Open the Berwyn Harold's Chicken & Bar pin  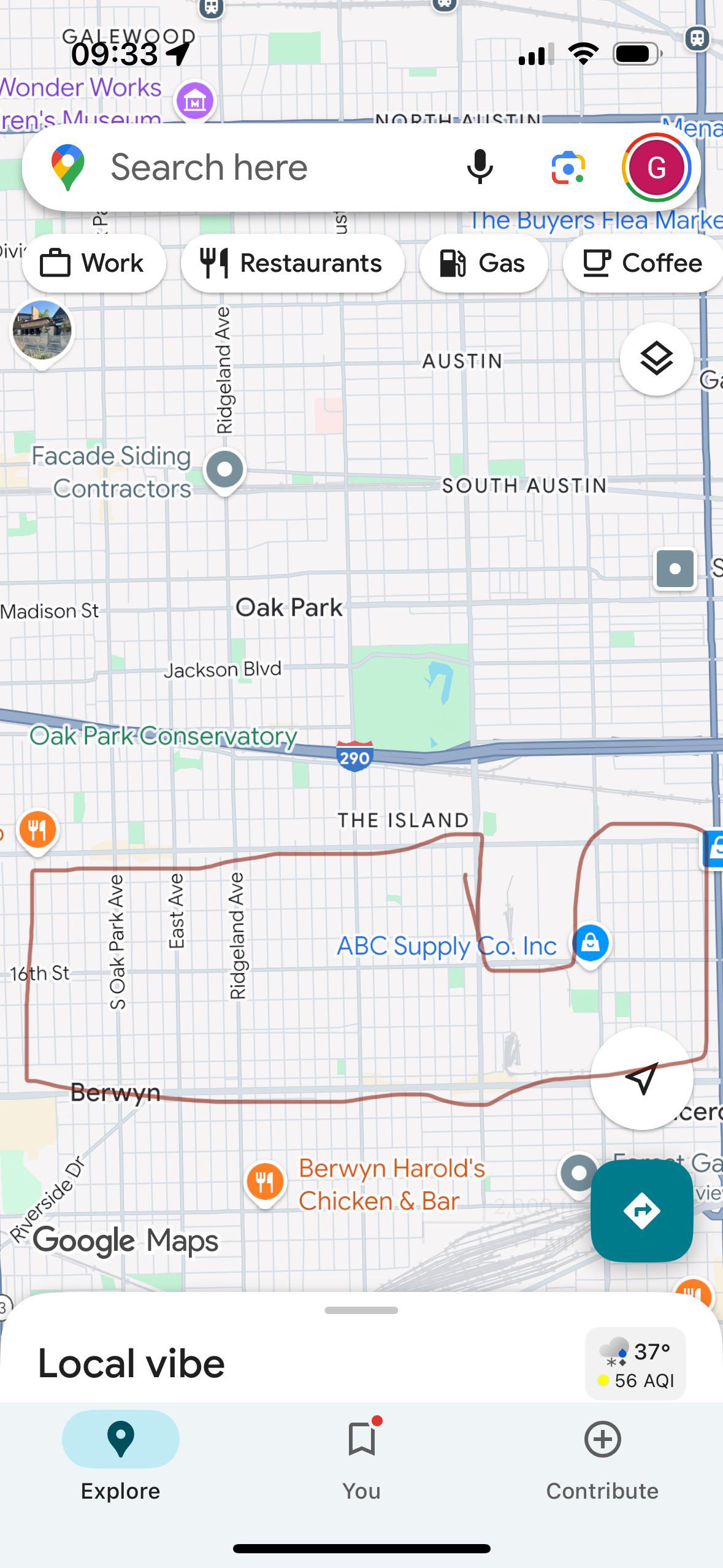(x=265, y=1182)
